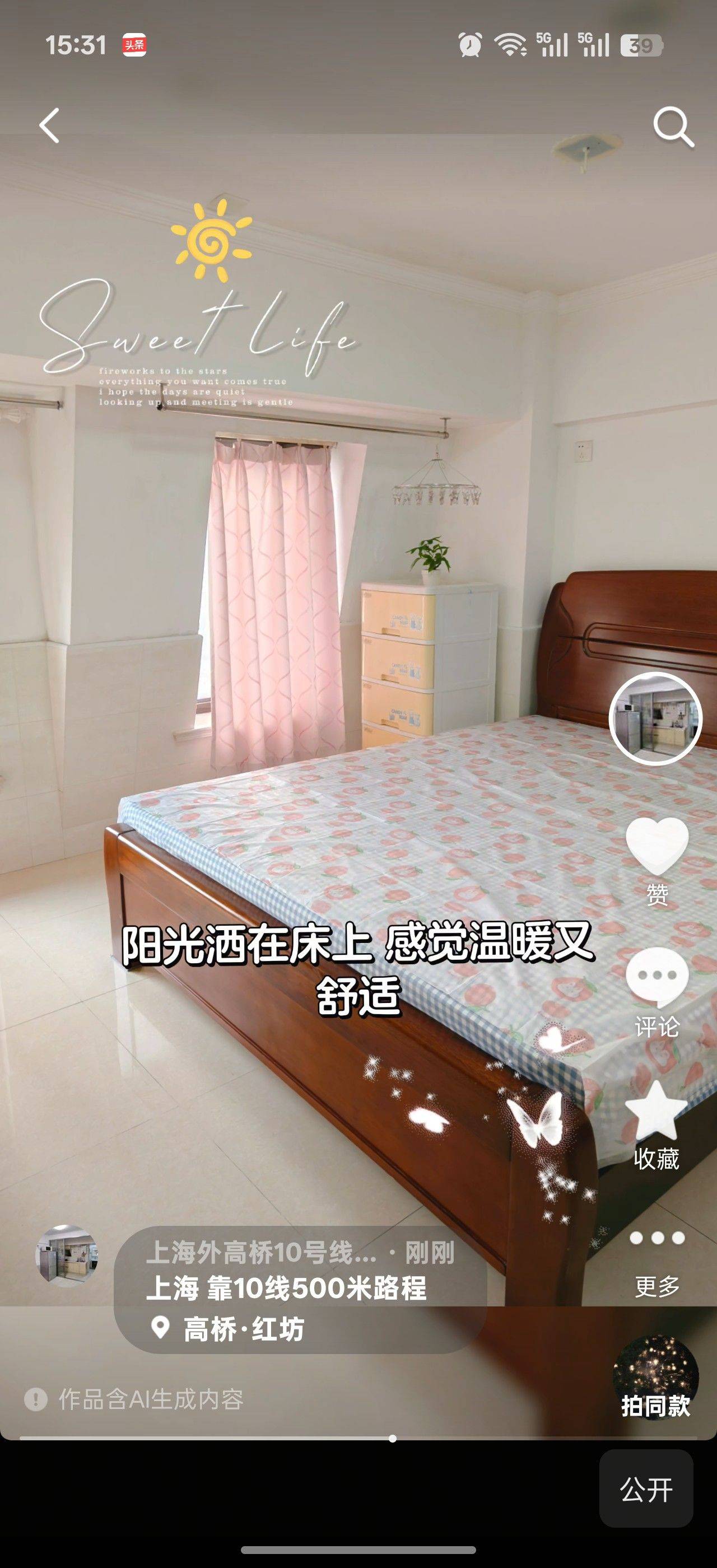Image resolution: width=717 pixels, height=1568 pixels.
Task: Open search with the magnifier icon
Action: (x=673, y=127)
